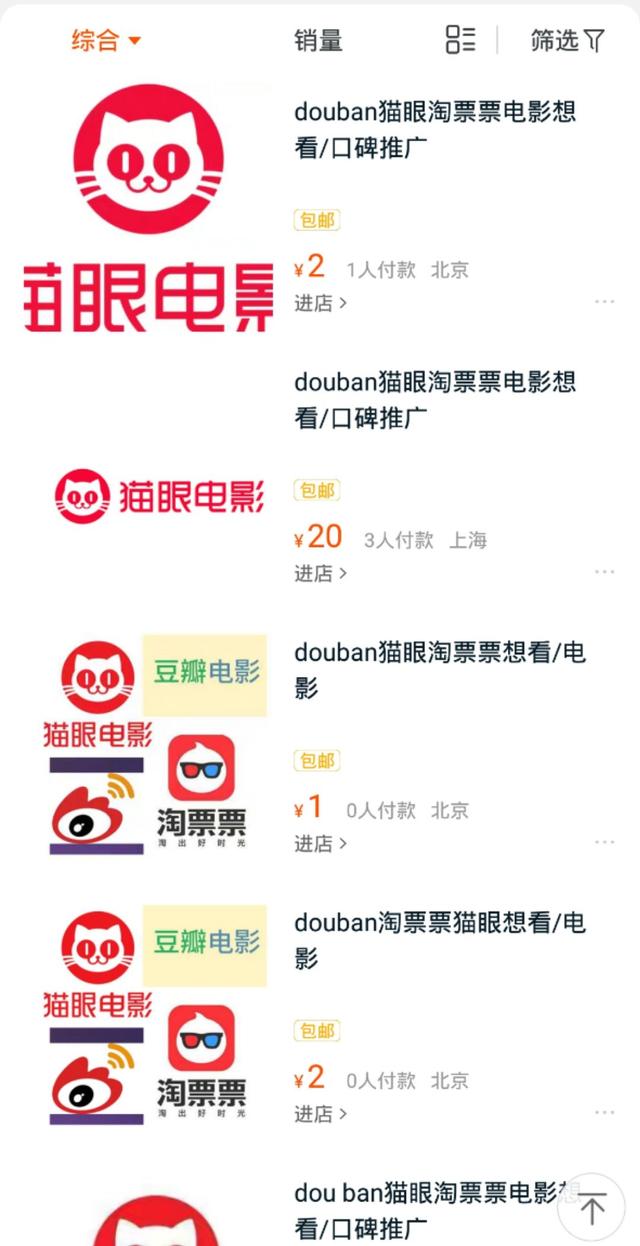Open more options on the ¥20 item
The image size is (640, 1246).
click(604, 572)
